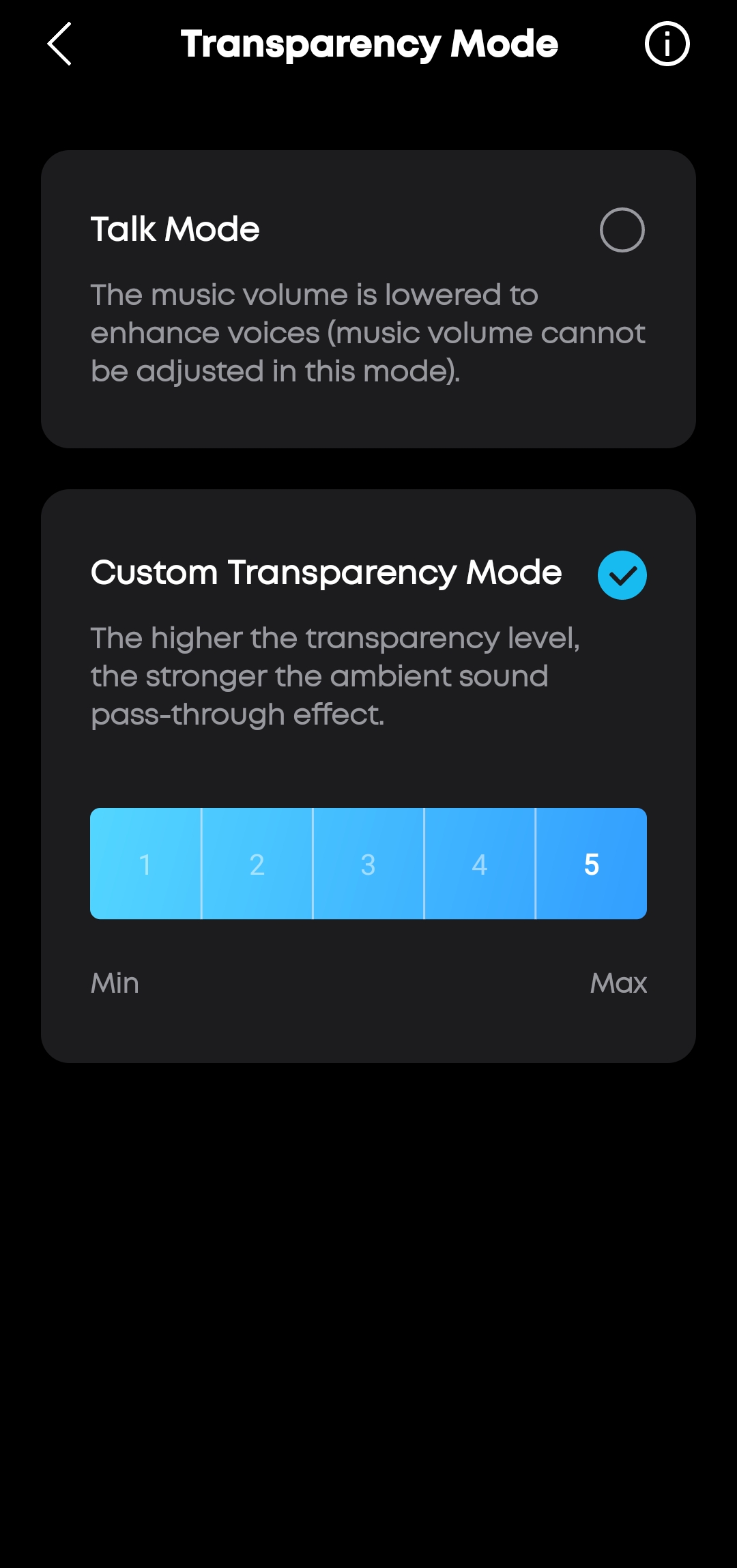737x1568 pixels.
Task: Pick transparency level 4
Action: click(480, 864)
